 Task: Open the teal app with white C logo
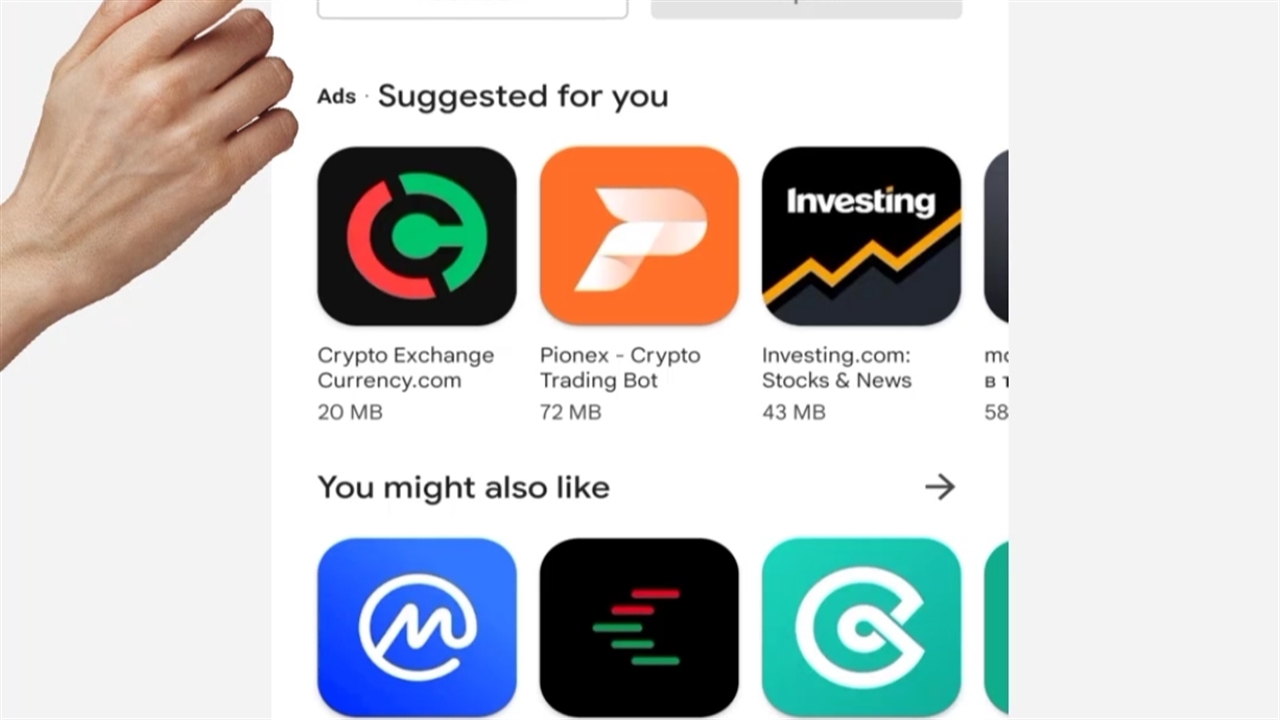coord(861,627)
